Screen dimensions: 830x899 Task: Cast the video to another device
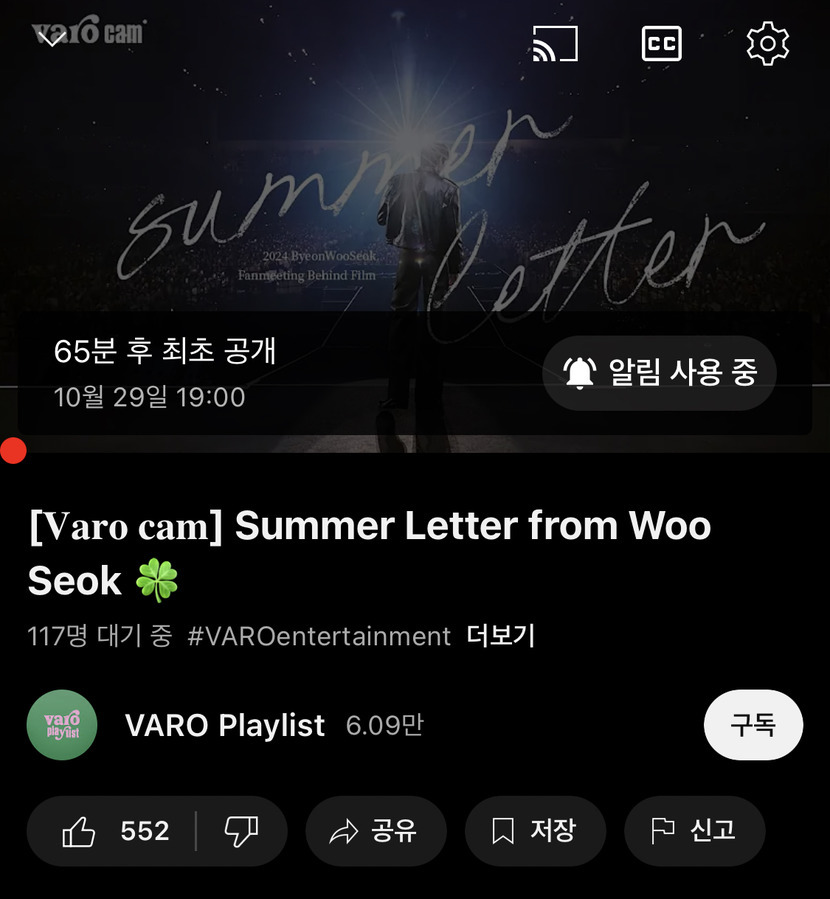(x=555, y=44)
